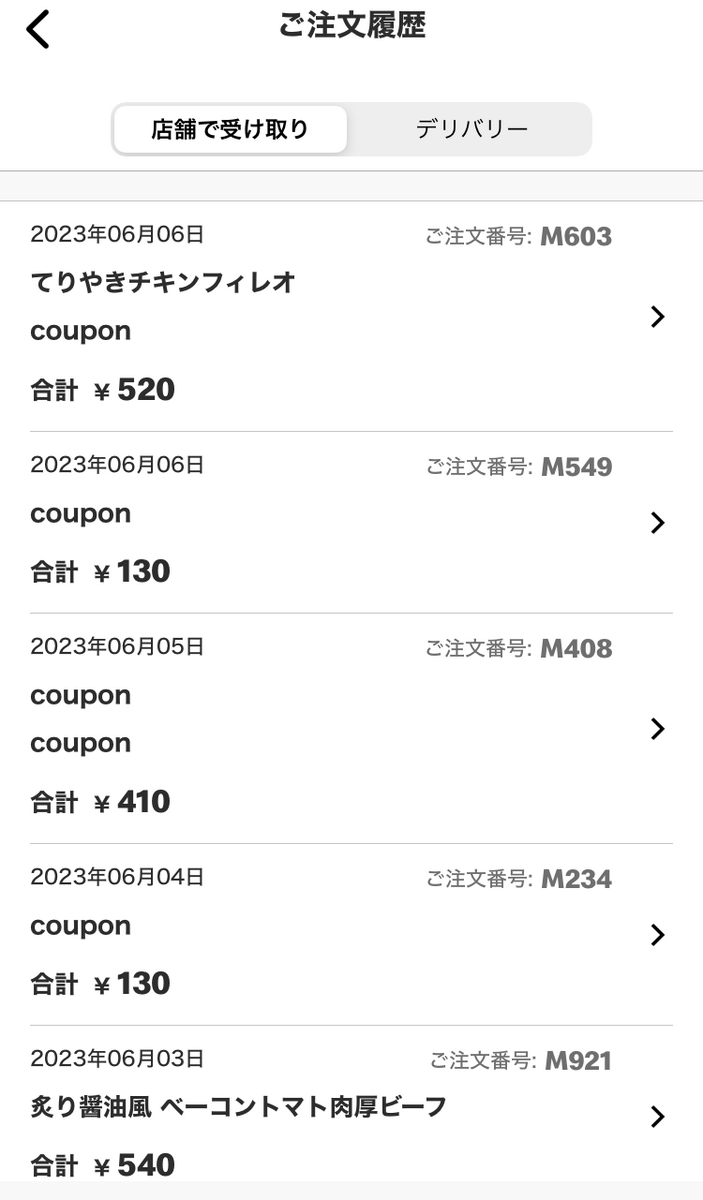View order number M549

click(656, 522)
